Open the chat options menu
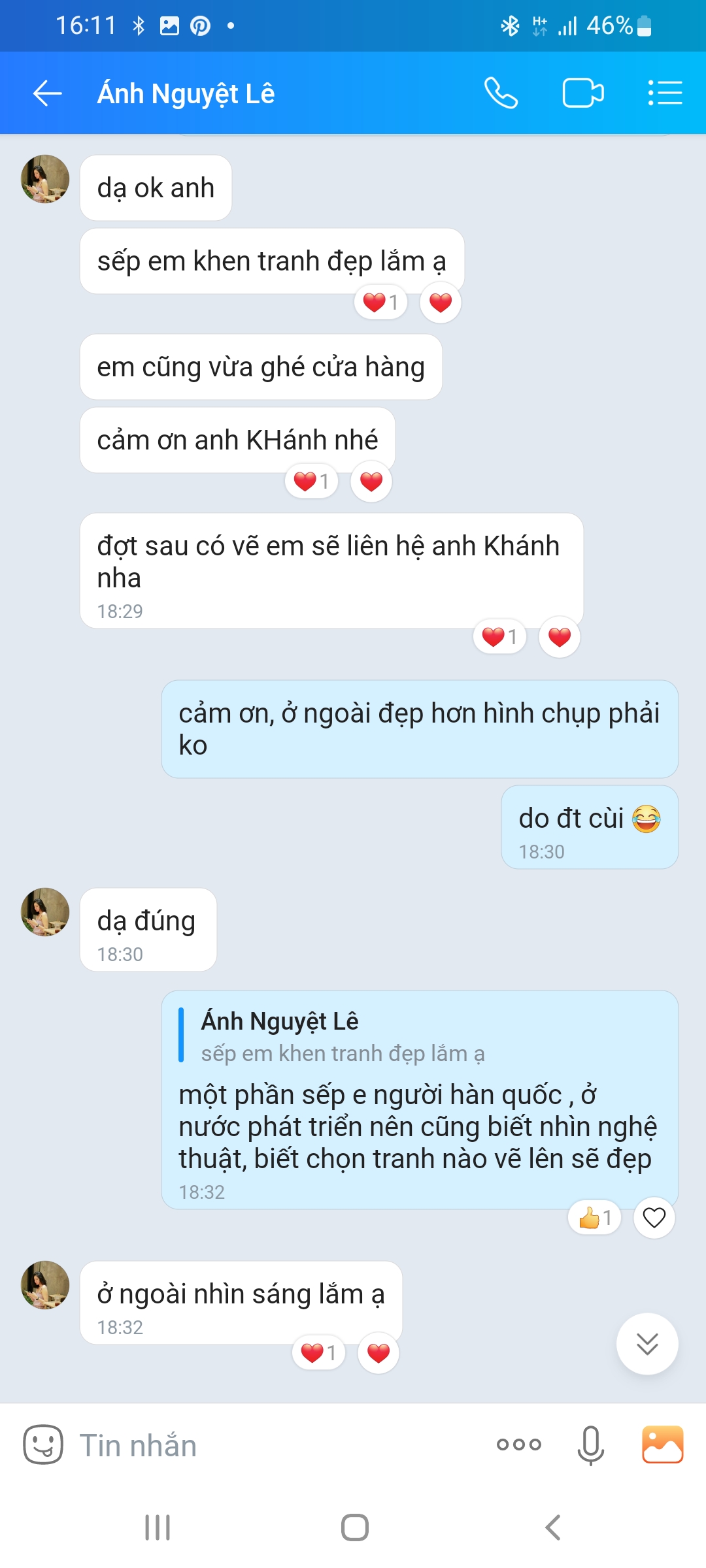 [665, 93]
